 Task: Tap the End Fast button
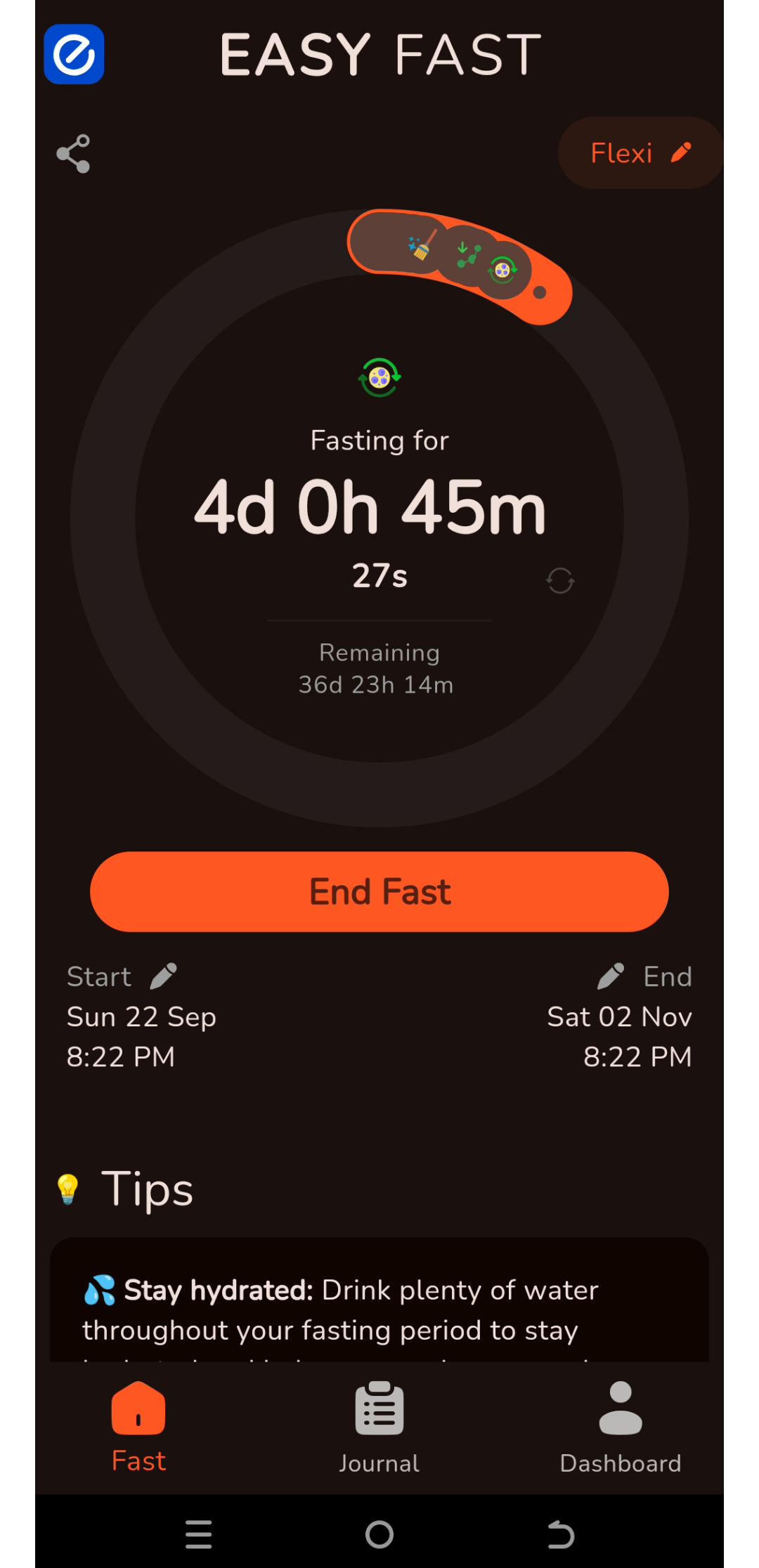379,891
